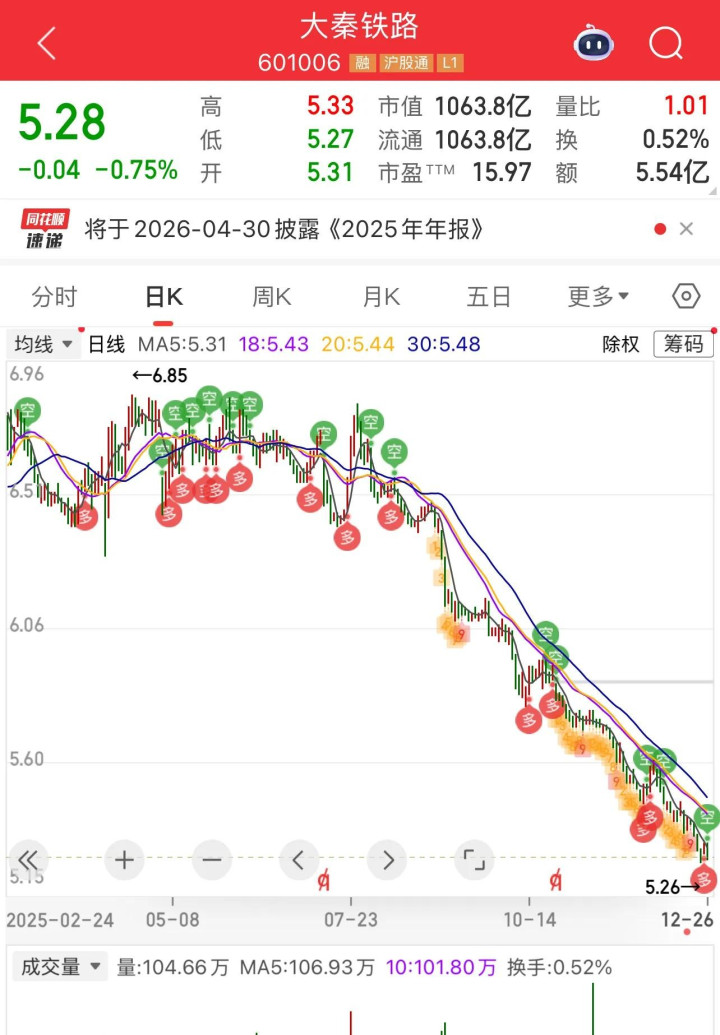
Task: Zoom in chart with plus button
Action: pos(124,859)
